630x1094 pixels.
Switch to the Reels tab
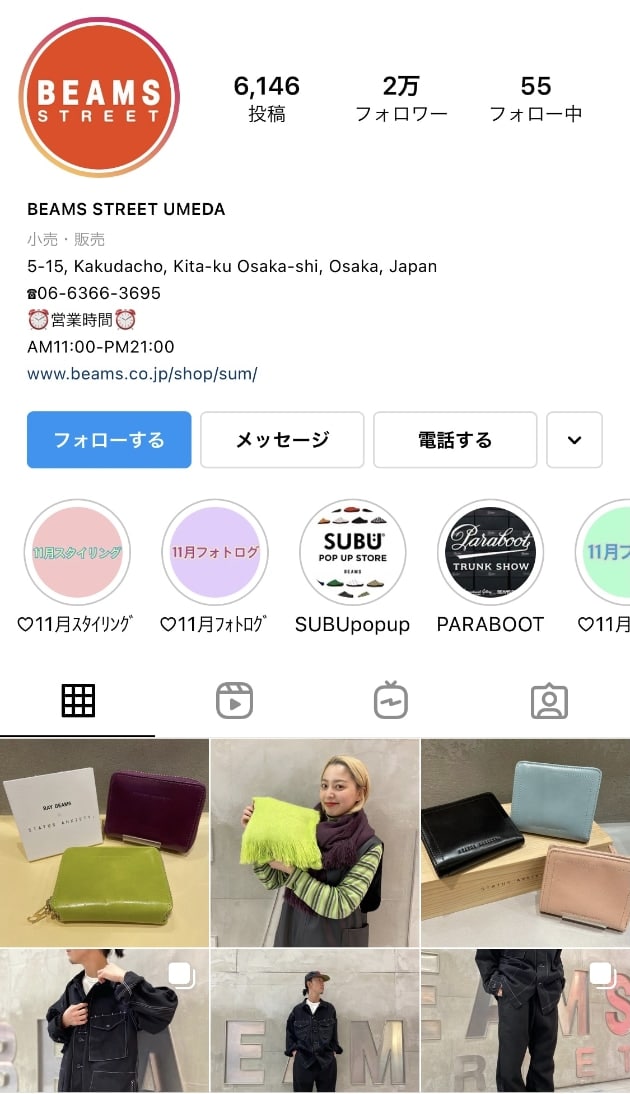[x=234, y=701]
